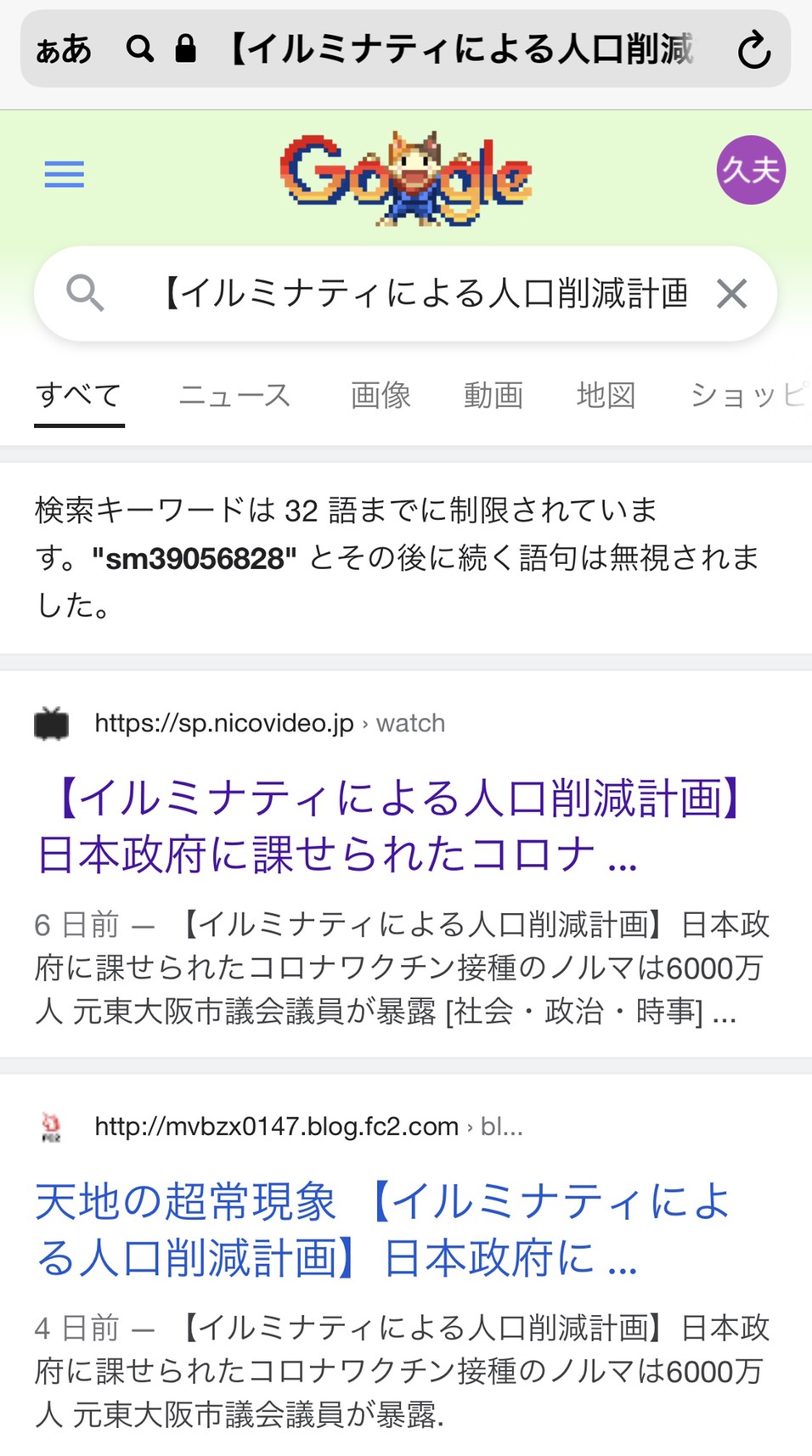812x1456 pixels.
Task: Open the あぁ reader and text options
Action: pos(64,50)
